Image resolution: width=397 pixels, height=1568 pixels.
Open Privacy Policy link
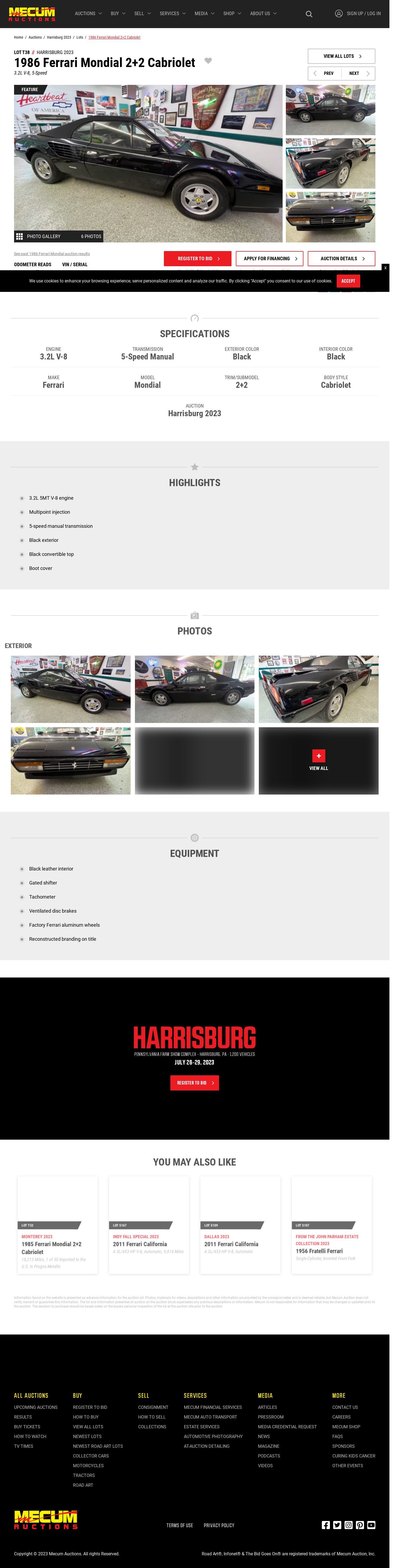point(219,1525)
